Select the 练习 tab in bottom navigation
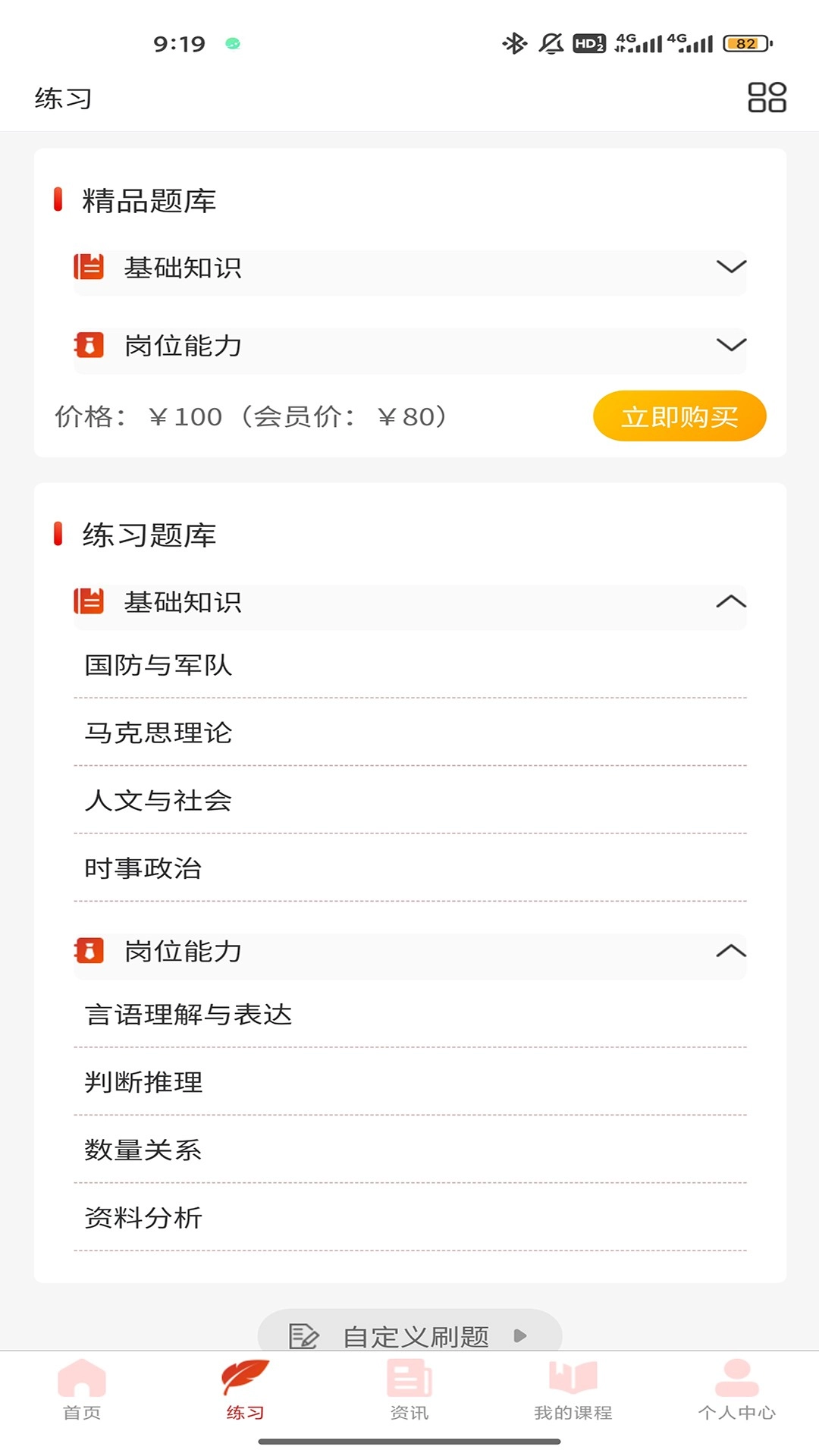Screen dimensions: 819x1456 (x=245, y=1389)
